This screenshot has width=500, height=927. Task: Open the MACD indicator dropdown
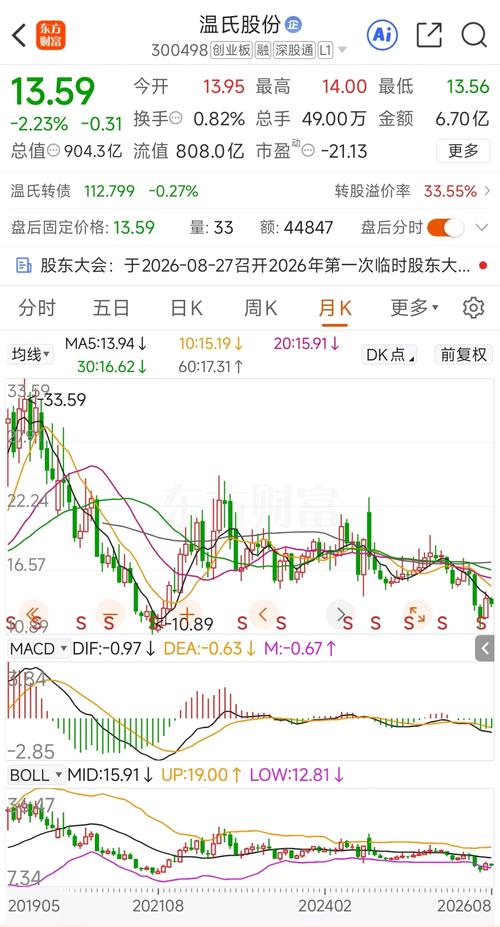[x=38, y=649]
